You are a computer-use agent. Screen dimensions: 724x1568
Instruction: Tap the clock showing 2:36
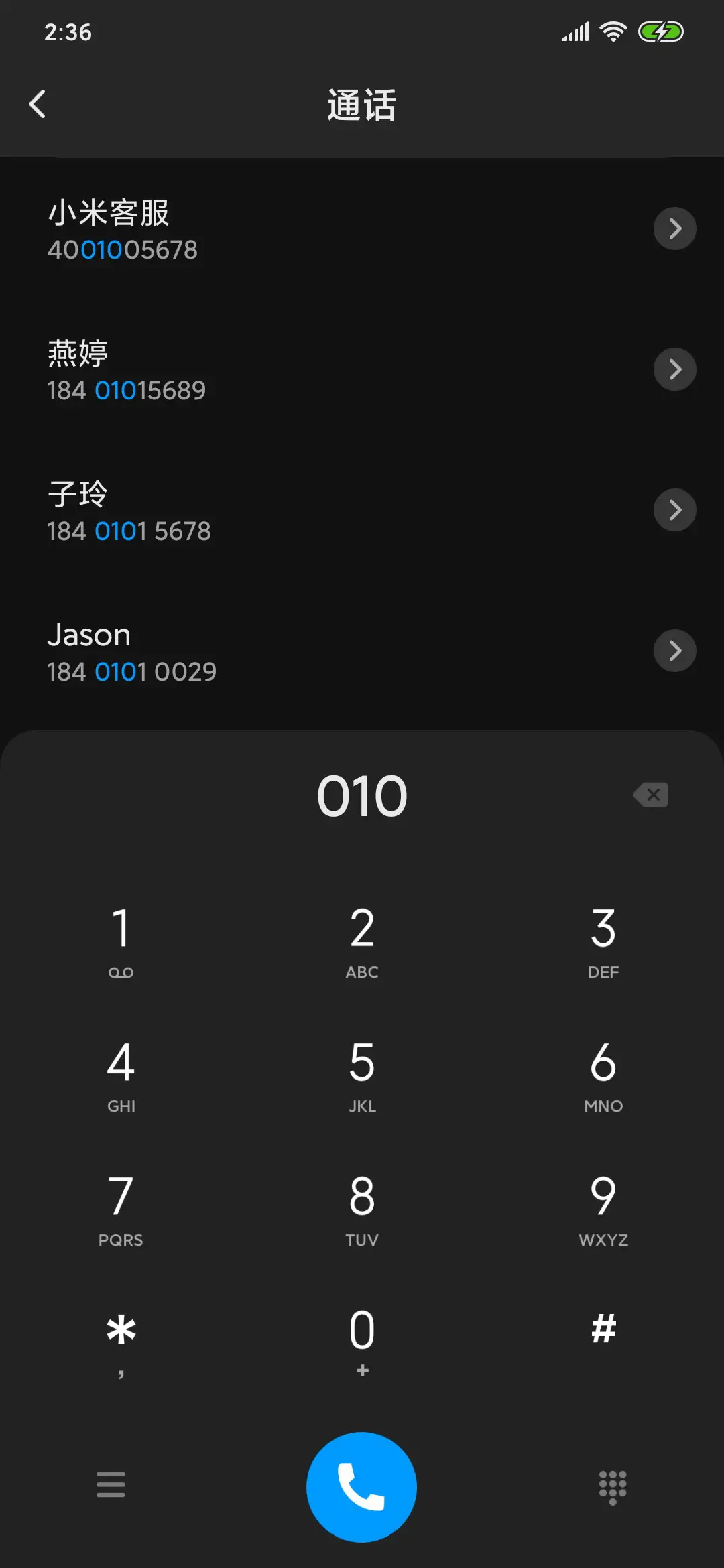68,32
